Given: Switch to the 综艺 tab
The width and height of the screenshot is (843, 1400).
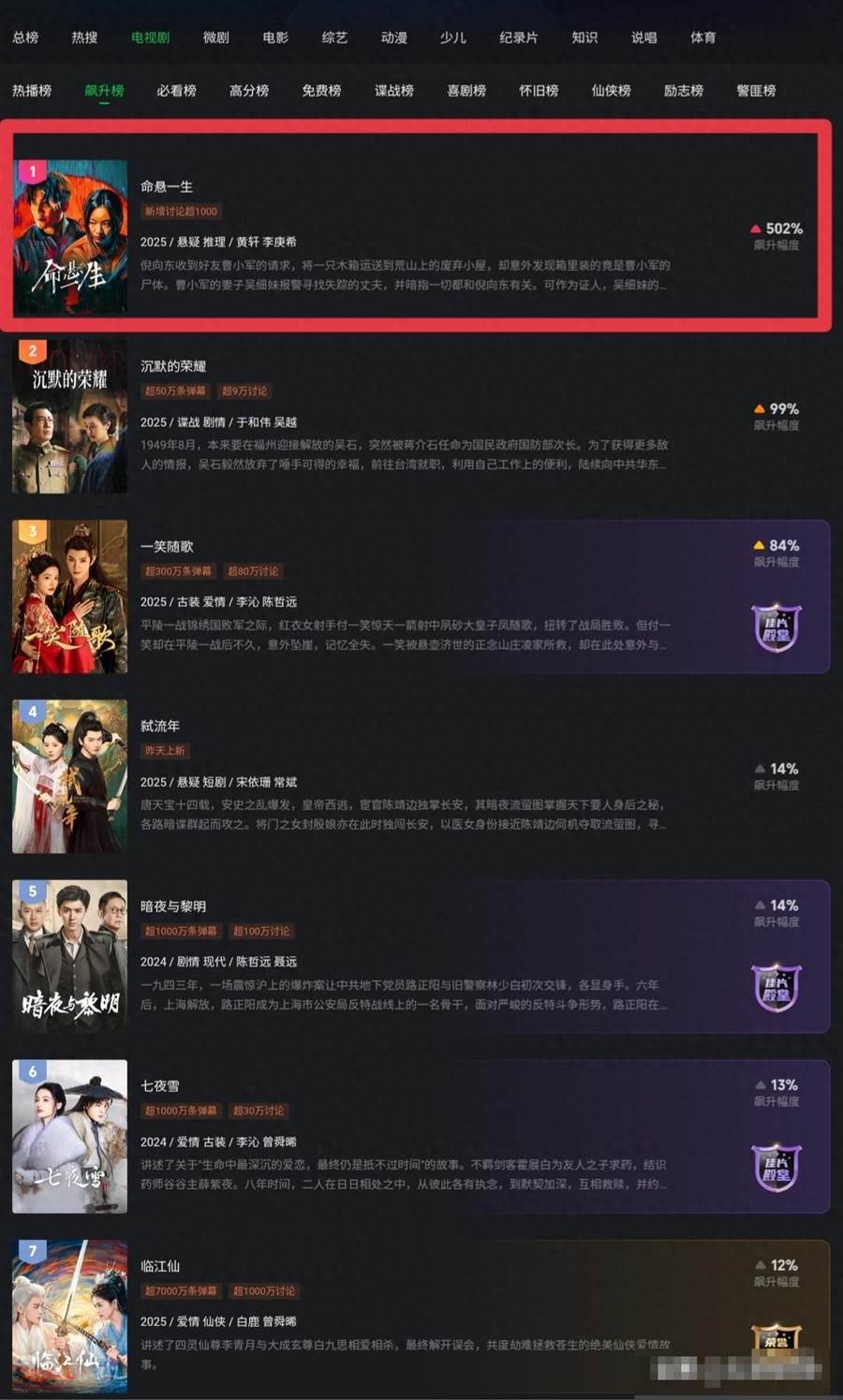Looking at the screenshot, I should tap(334, 37).
